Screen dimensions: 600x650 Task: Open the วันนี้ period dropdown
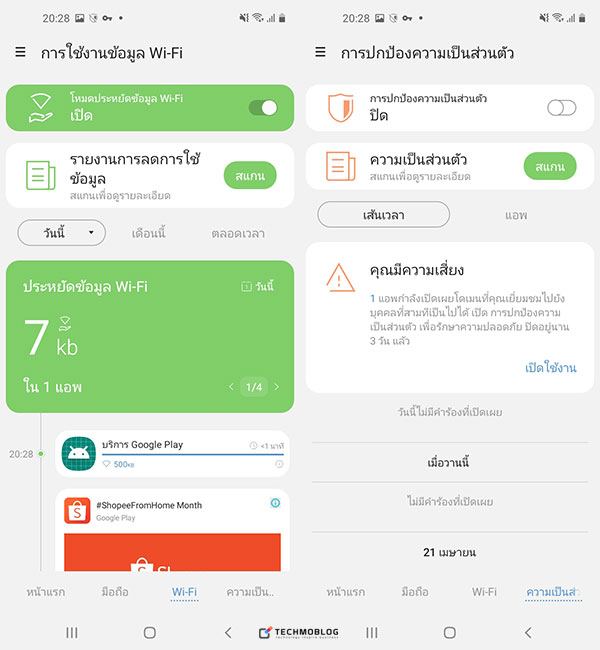[x=61, y=233]
